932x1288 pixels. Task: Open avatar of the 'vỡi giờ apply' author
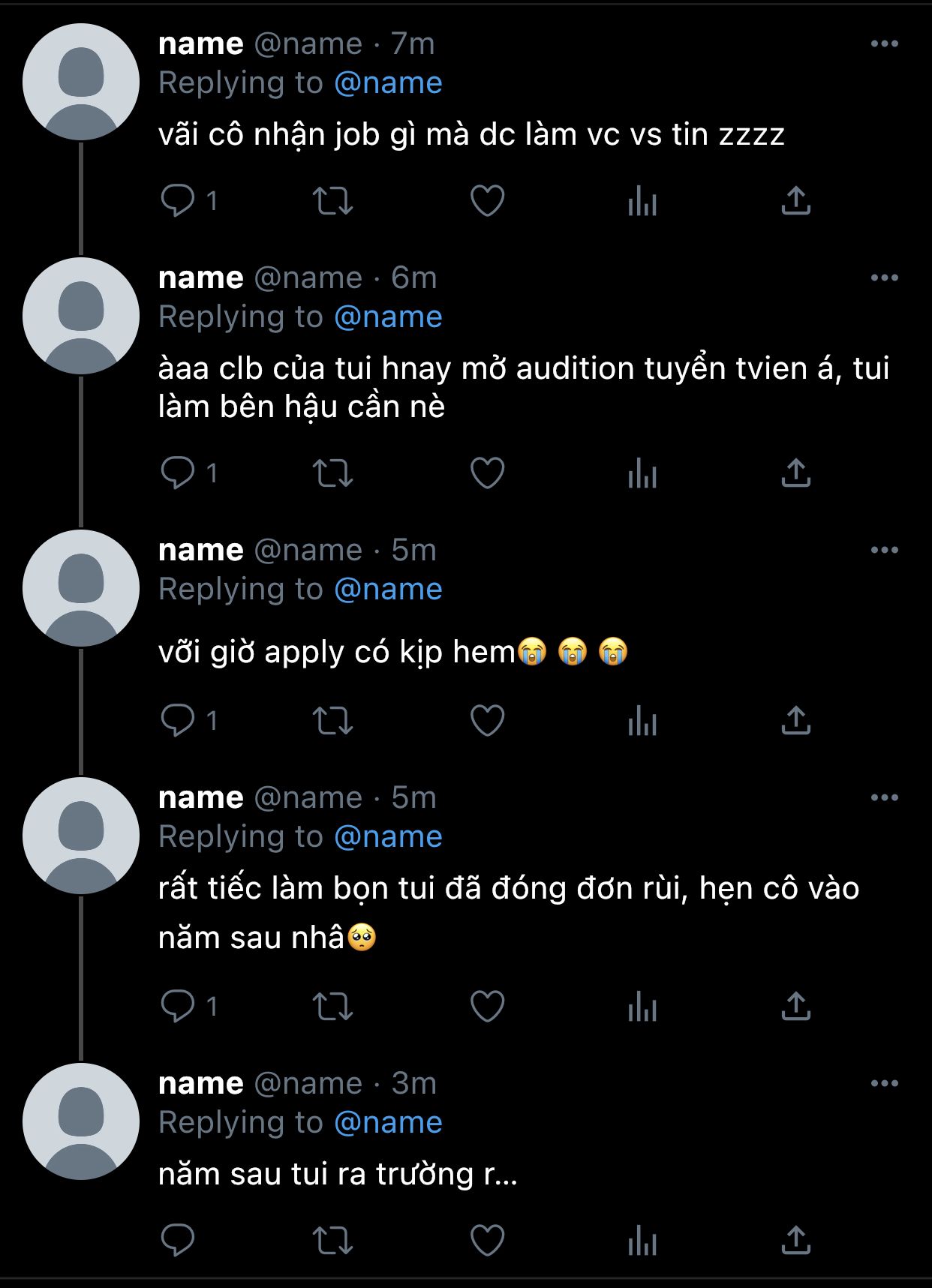click(81, 588)
